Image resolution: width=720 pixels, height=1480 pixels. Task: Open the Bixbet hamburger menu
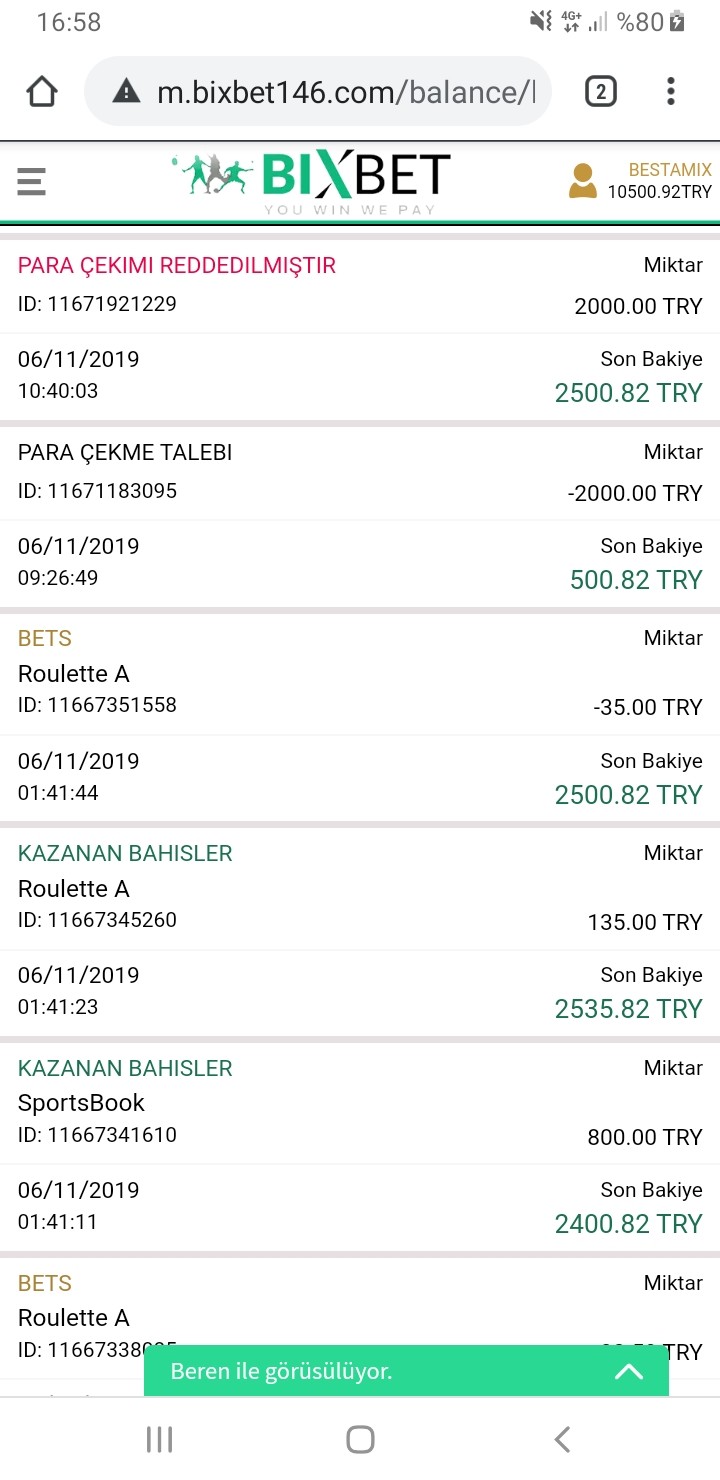coord(32,182)
